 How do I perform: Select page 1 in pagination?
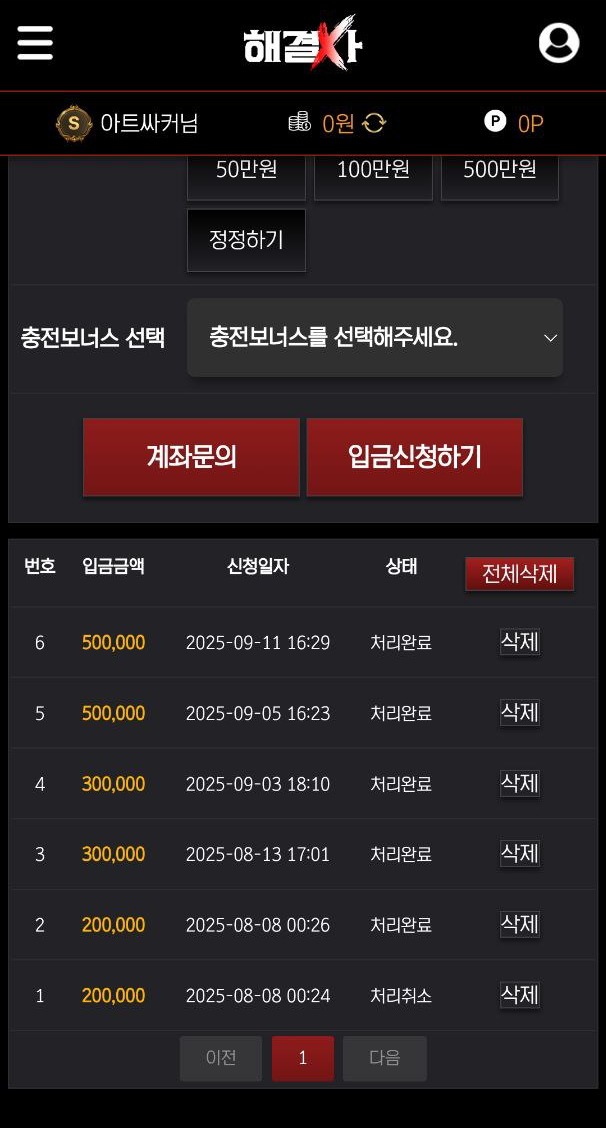[x=303, y=1058]
